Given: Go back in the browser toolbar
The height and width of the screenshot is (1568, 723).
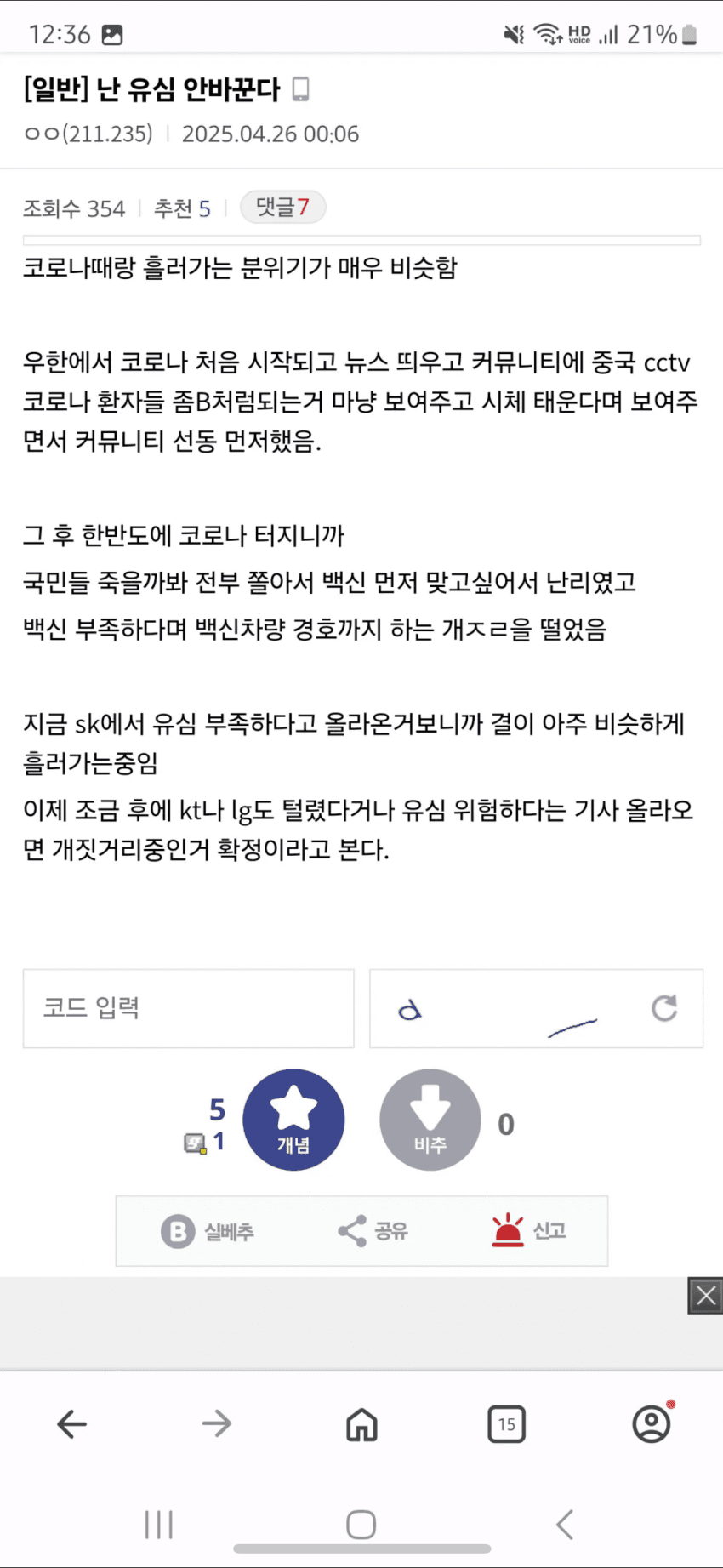Looking at the screenshot, I should (x=72, y=1423).
